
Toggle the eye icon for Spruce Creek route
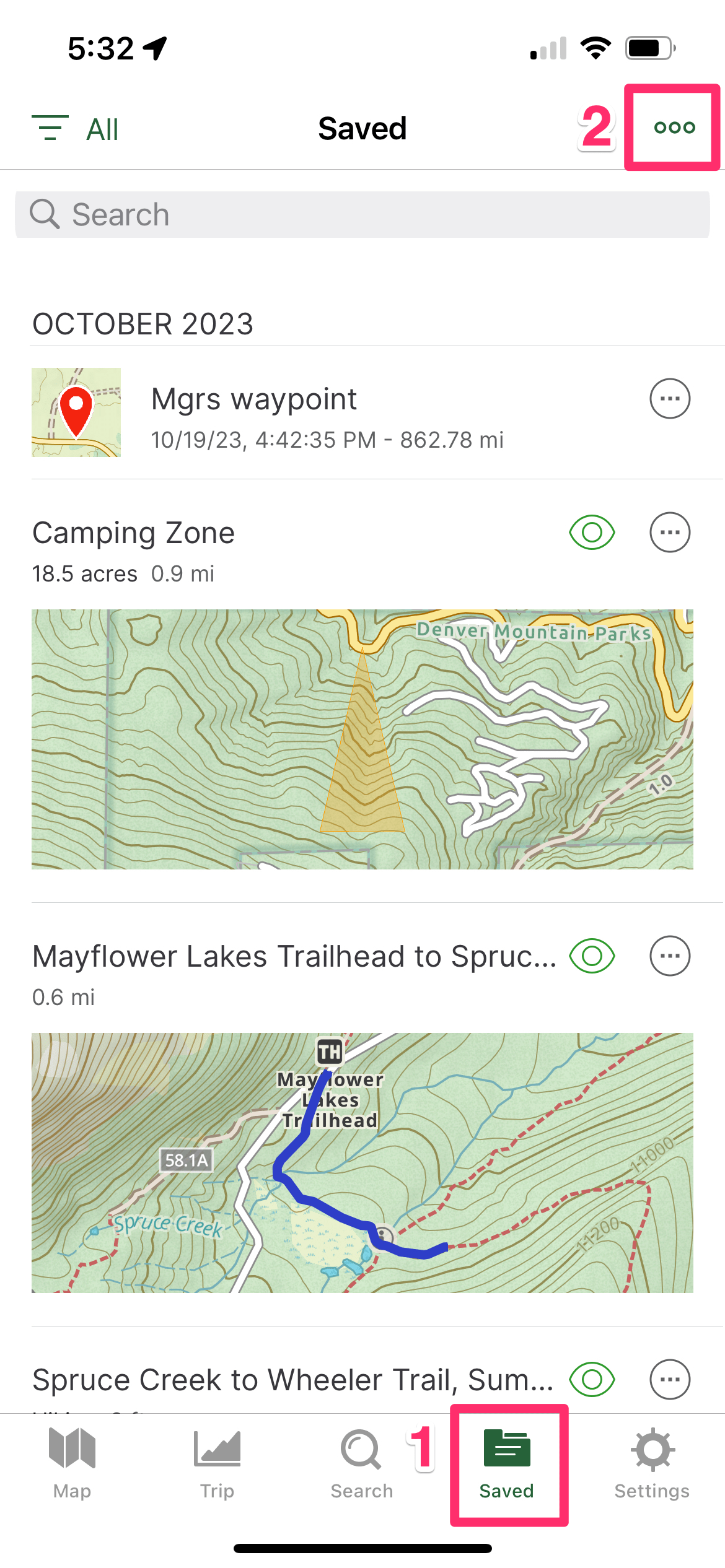592,1380
